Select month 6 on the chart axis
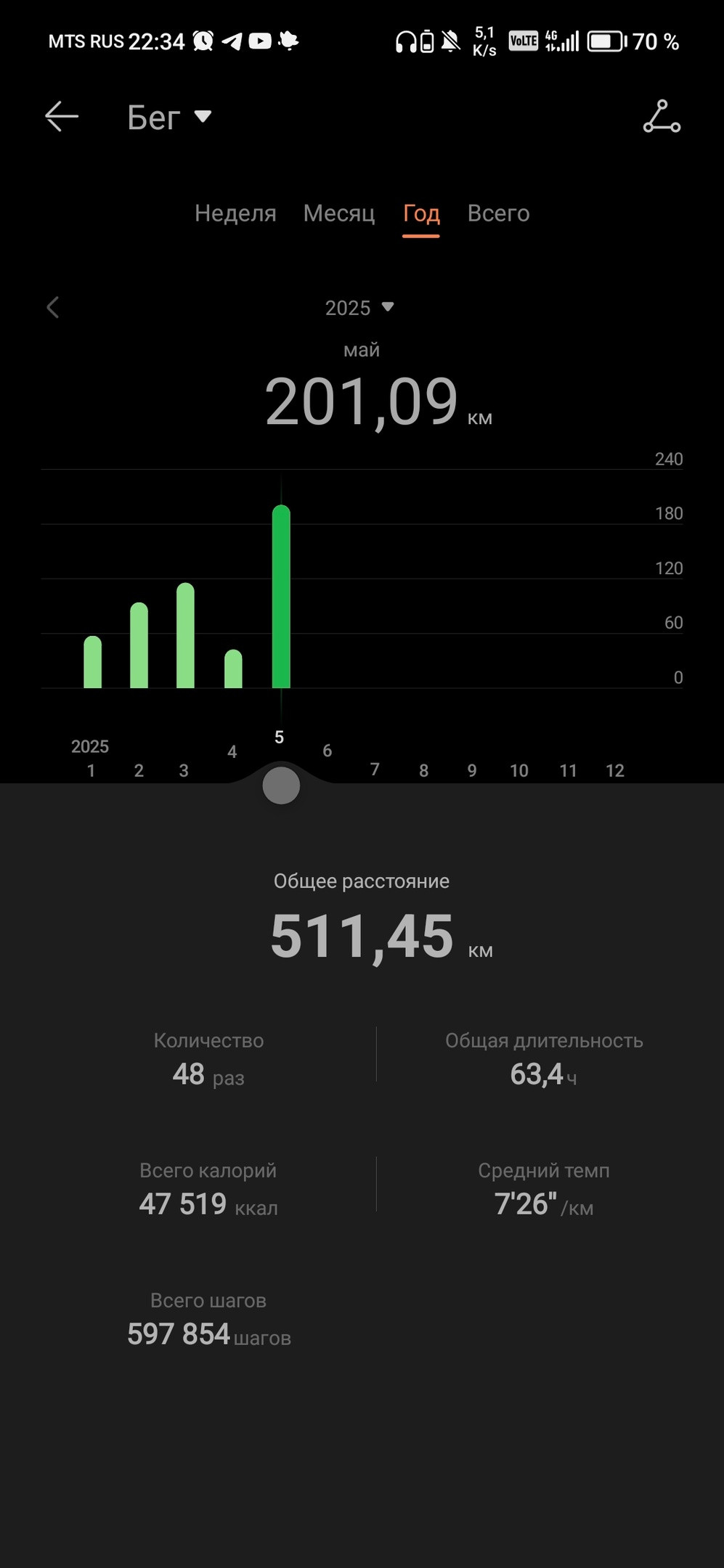The height and width of the screenshot is (1568, 724). tap(327, 751)
